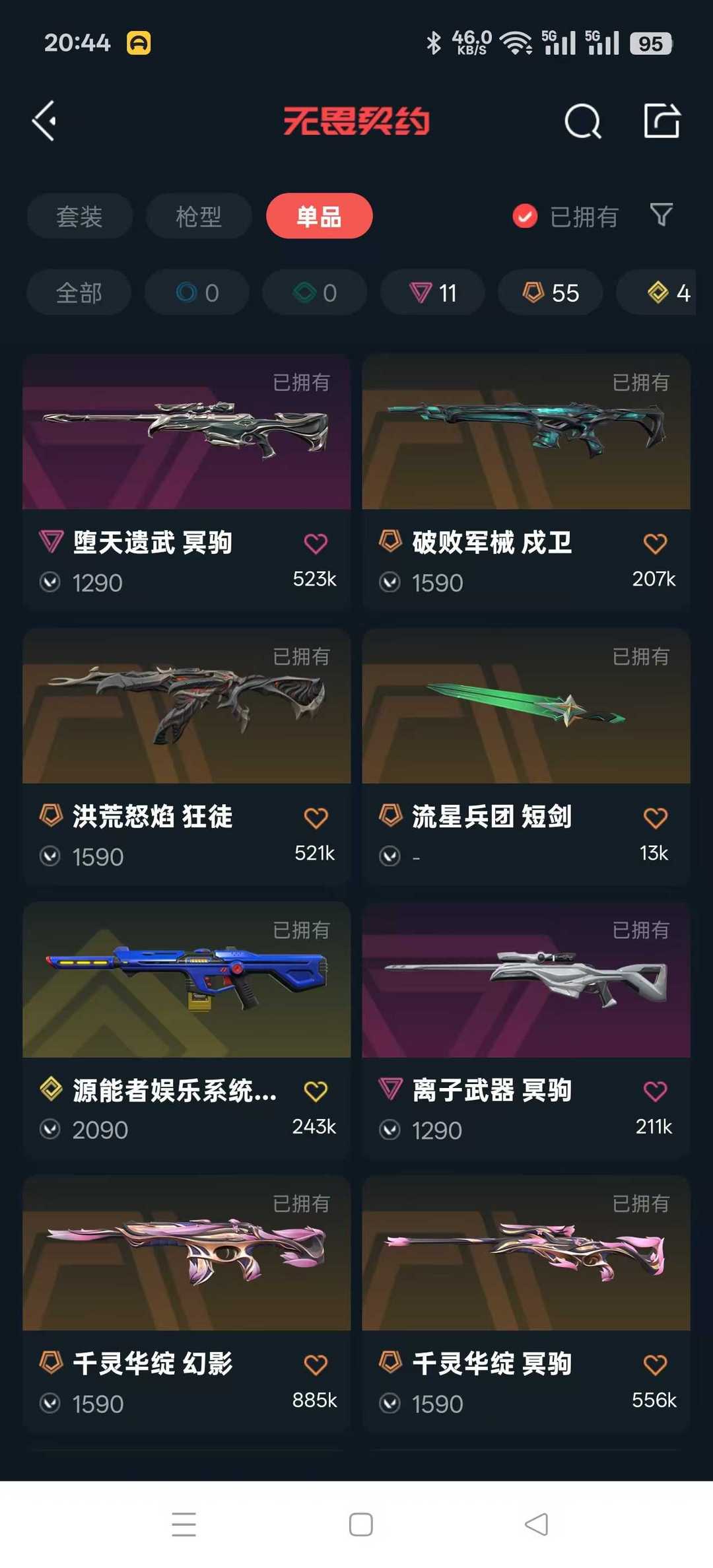Image resolution: width=713 pixels, height=1568 pixels.
Task: Switch to the 套装 tab
Action: point(80,216)
